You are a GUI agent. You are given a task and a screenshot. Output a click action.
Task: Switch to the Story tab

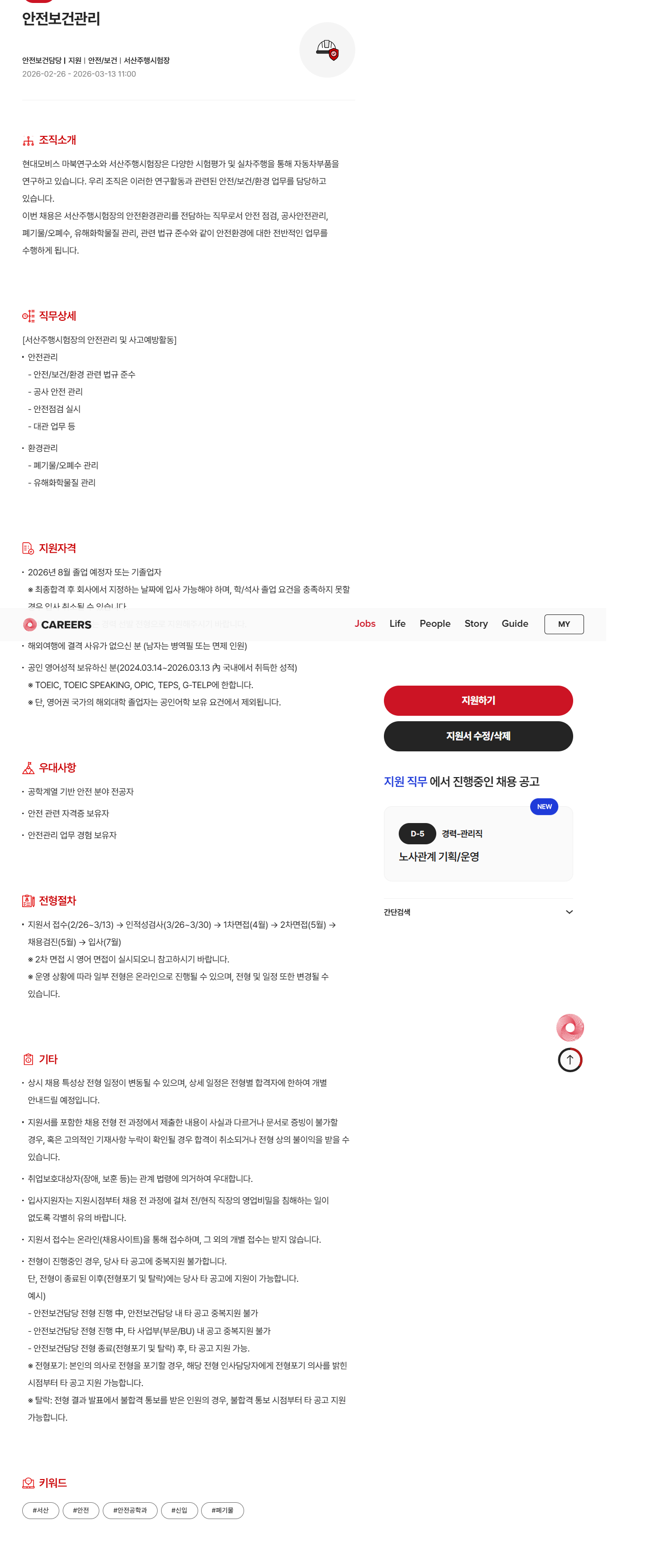pos(476,624)
